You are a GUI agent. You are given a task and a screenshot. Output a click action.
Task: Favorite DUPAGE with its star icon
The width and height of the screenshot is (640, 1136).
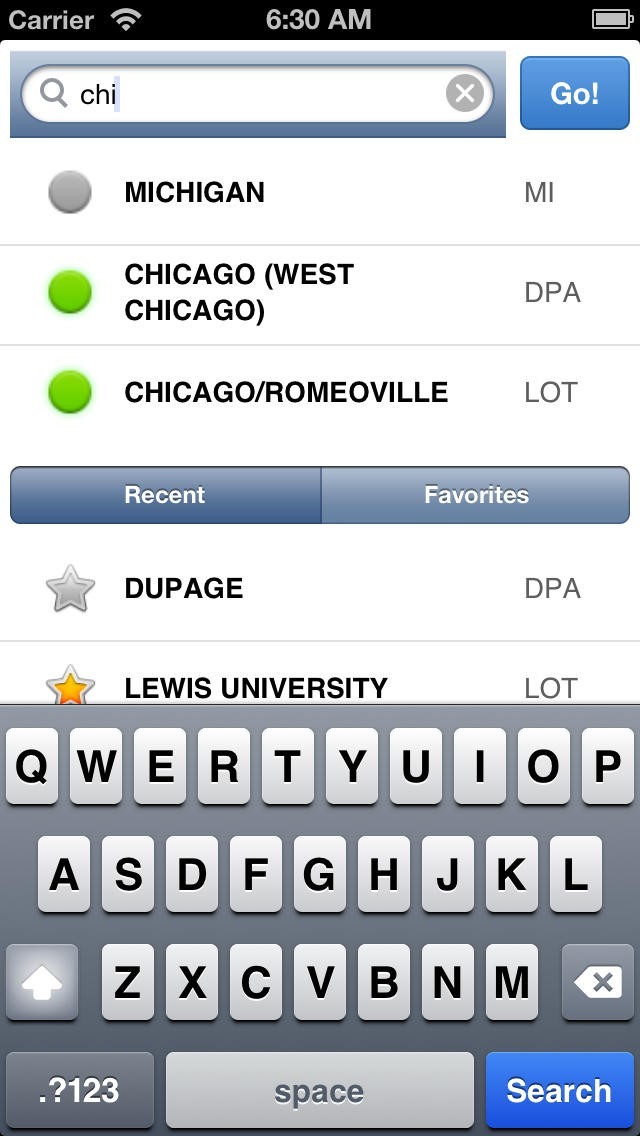coord(70,589)
